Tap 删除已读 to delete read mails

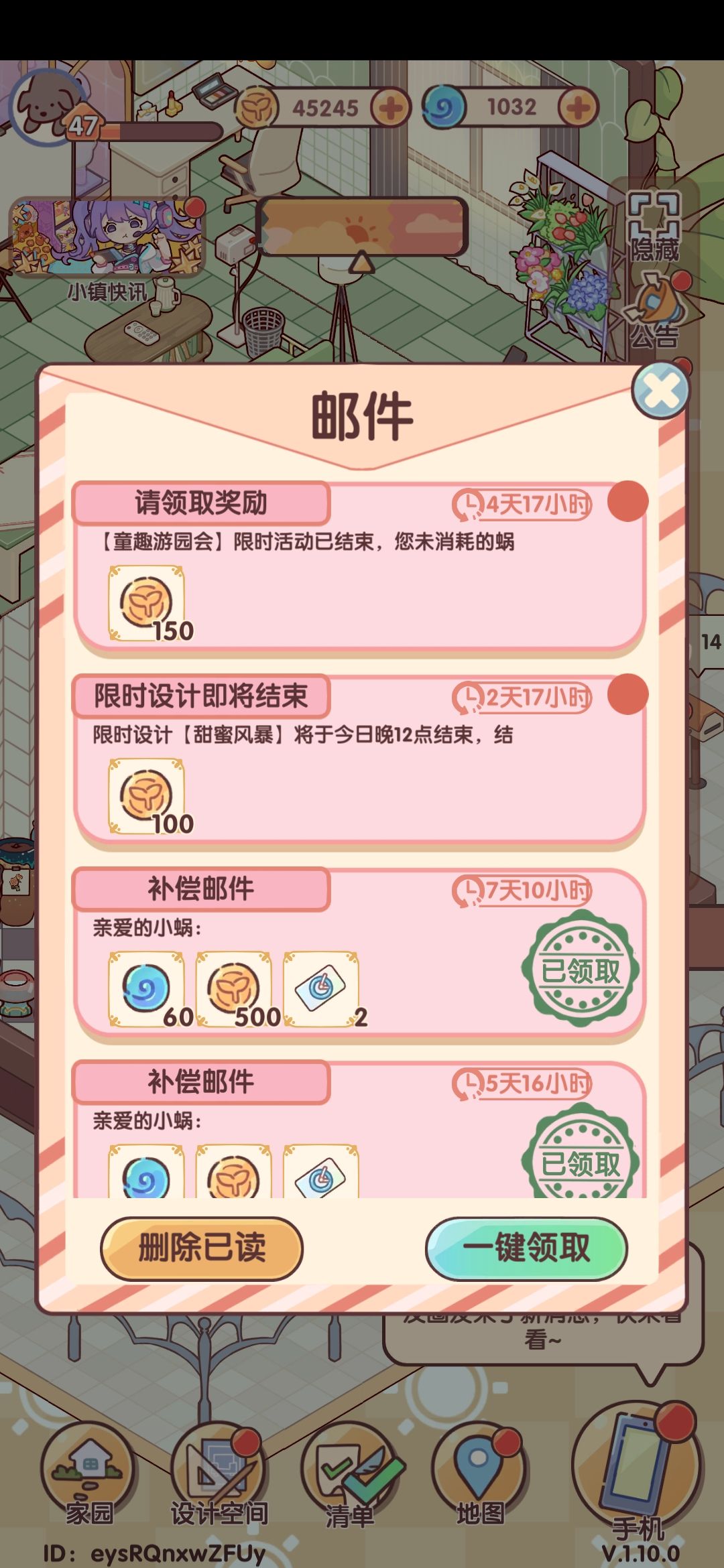202,1248
